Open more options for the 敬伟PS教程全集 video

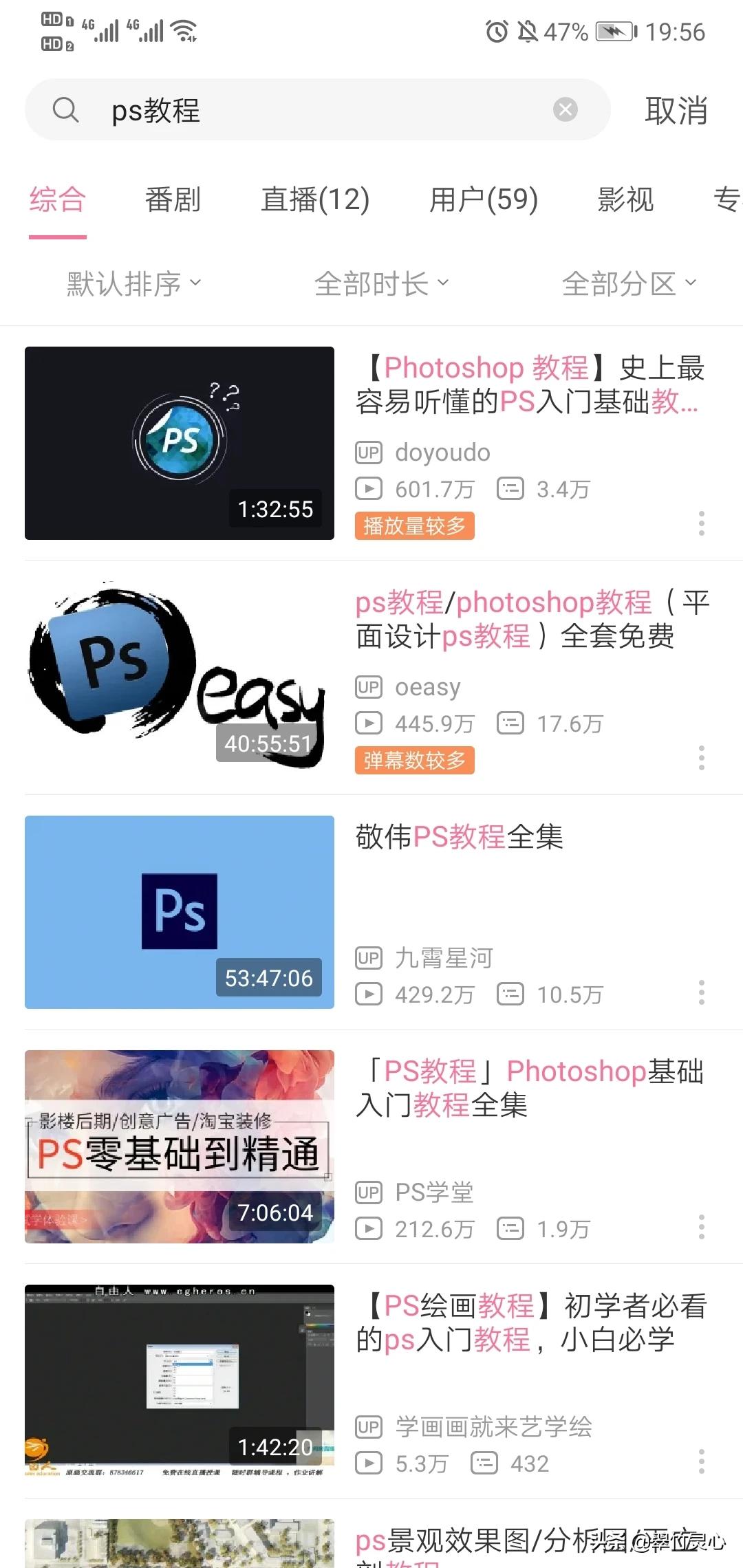701,992
